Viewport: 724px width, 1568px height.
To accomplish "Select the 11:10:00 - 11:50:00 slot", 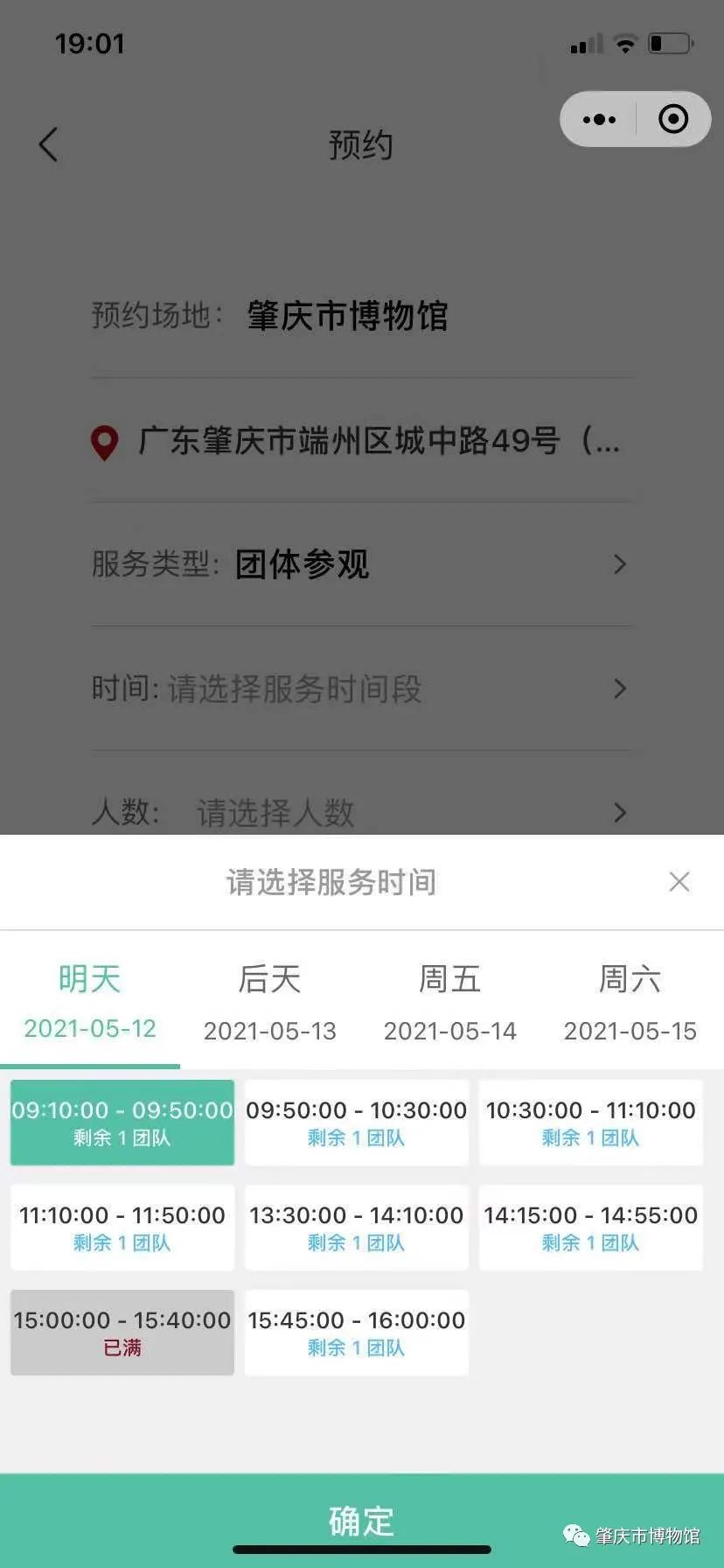I will click(122, 1228).
